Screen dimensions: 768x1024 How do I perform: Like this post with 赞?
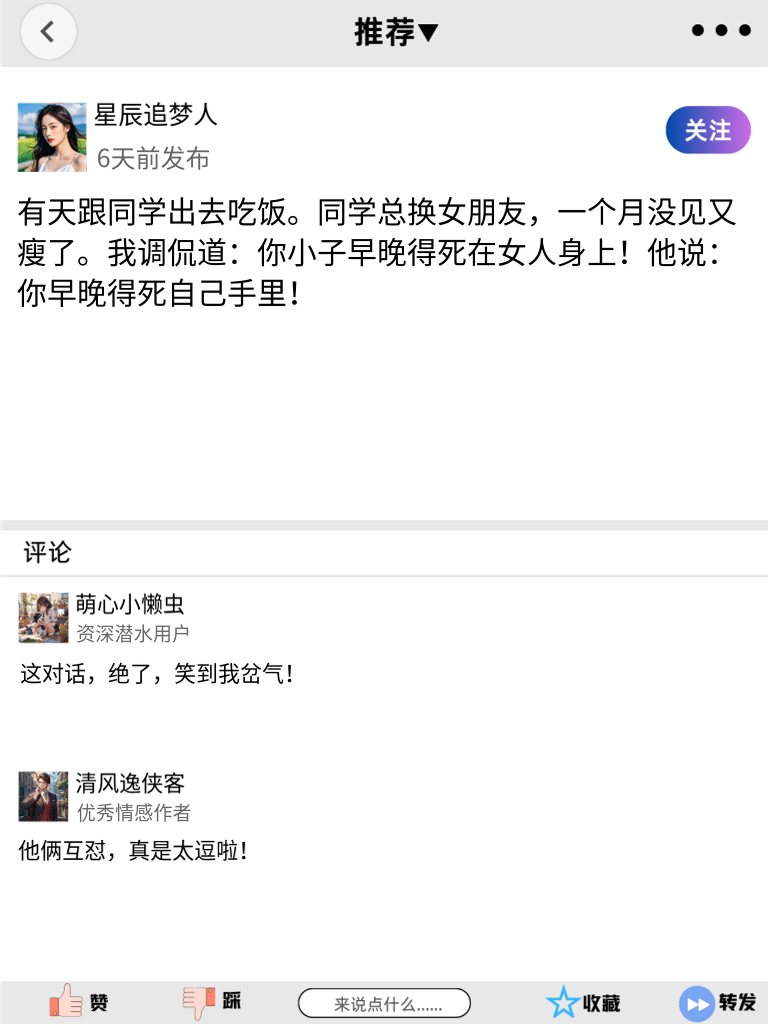80,1002
